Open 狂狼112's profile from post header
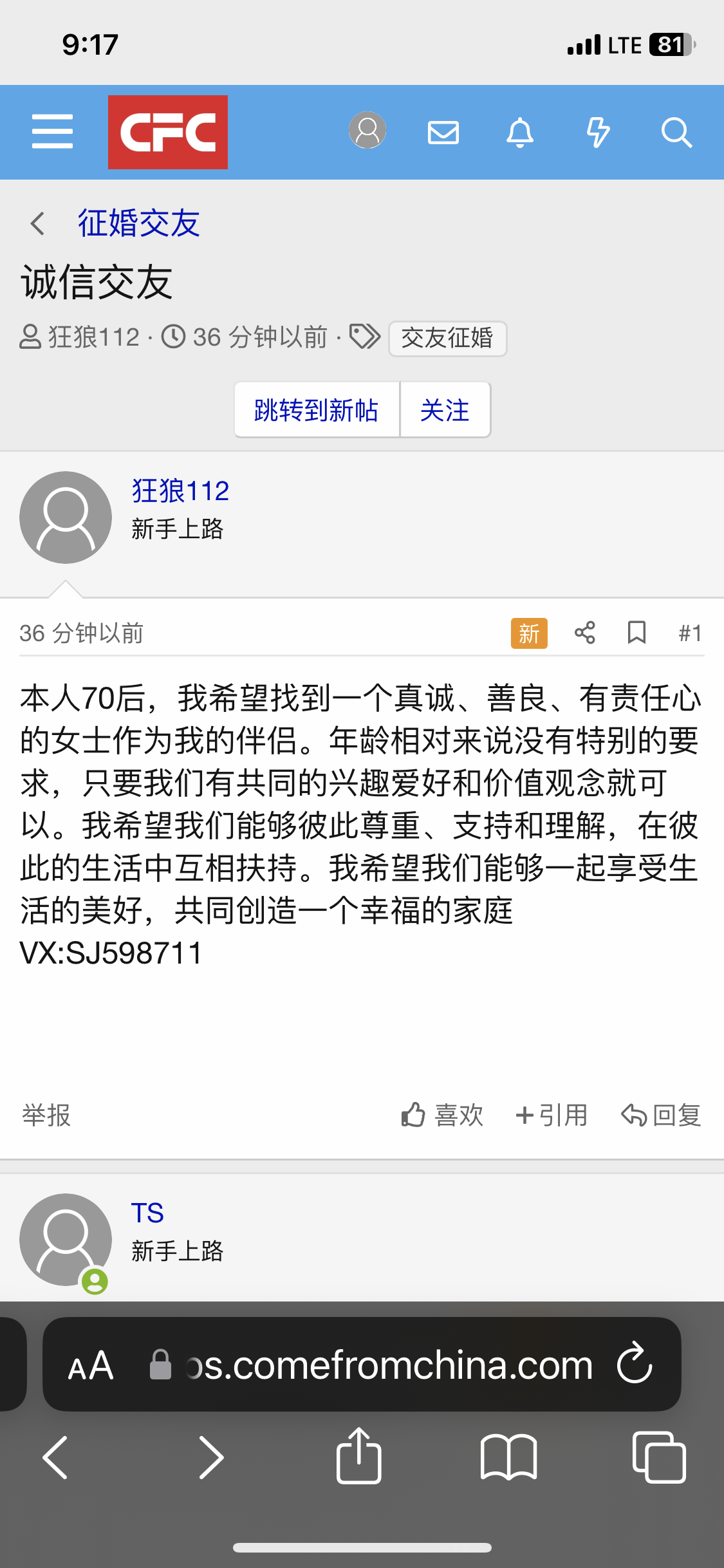This screenshot has height=1568, width=724. click(180, 491)
